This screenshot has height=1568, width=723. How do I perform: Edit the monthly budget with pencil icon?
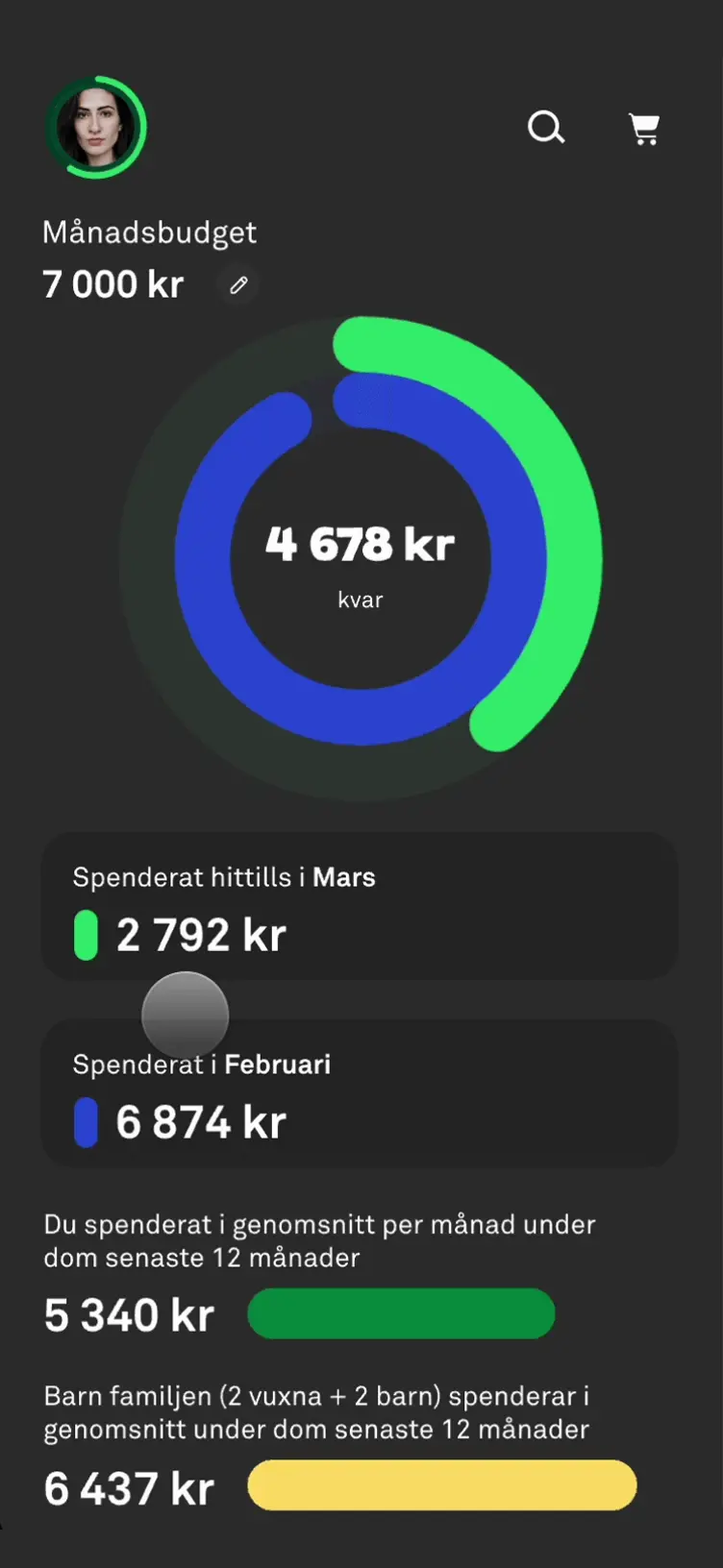[238, 285]
